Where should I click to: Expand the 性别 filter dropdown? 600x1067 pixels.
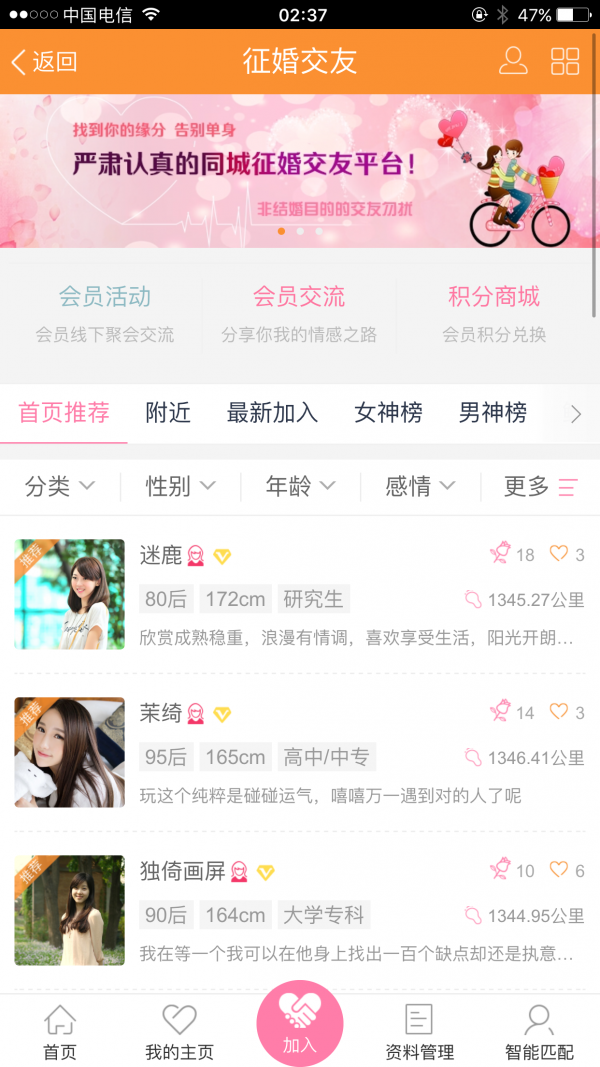pyautogui.click(x=180, y=487)
